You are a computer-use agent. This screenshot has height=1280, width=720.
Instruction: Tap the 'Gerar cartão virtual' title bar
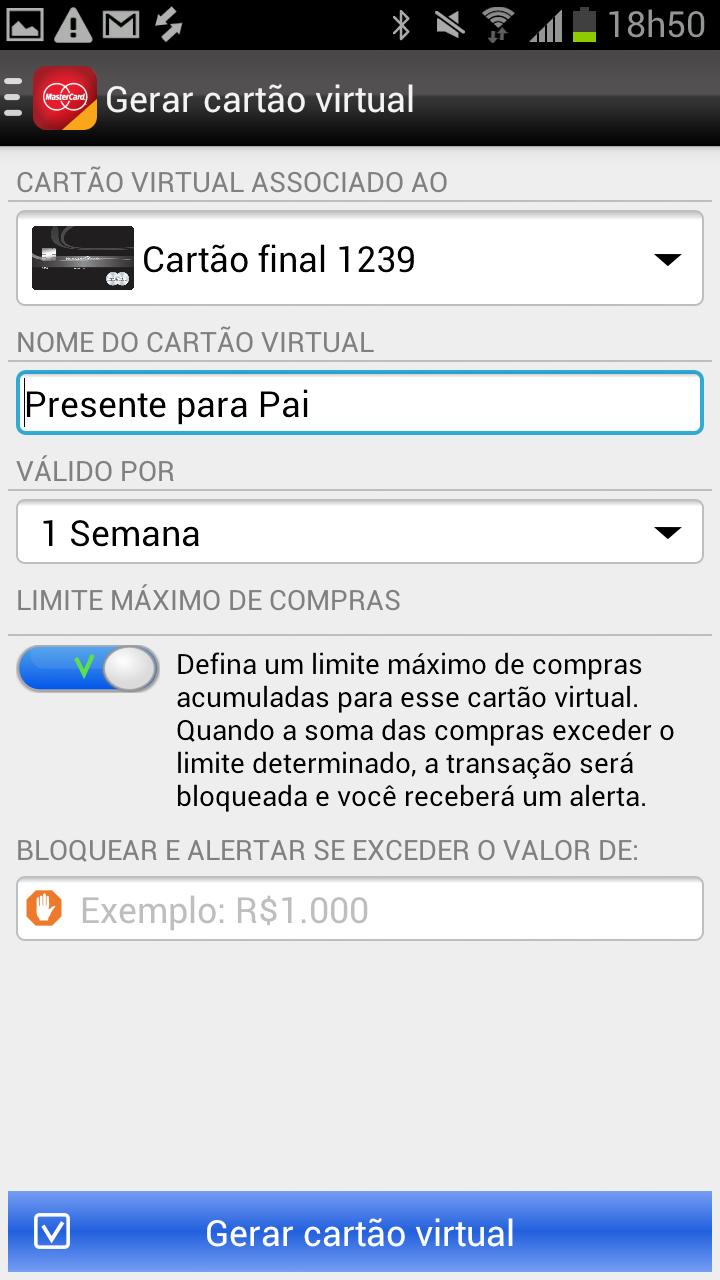click(260, 98)
